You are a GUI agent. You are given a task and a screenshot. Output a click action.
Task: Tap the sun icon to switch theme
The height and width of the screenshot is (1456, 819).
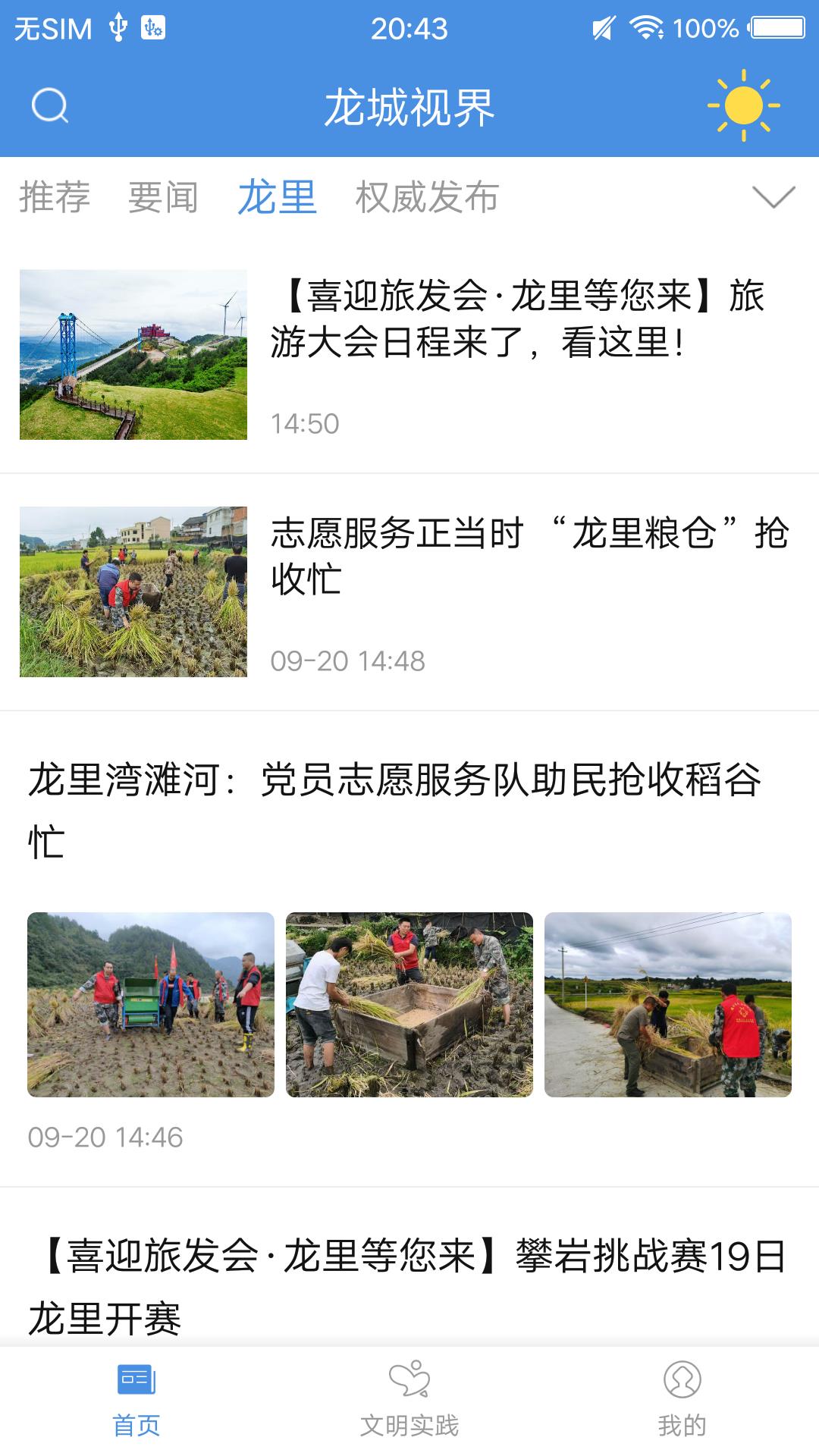point(744,106)
